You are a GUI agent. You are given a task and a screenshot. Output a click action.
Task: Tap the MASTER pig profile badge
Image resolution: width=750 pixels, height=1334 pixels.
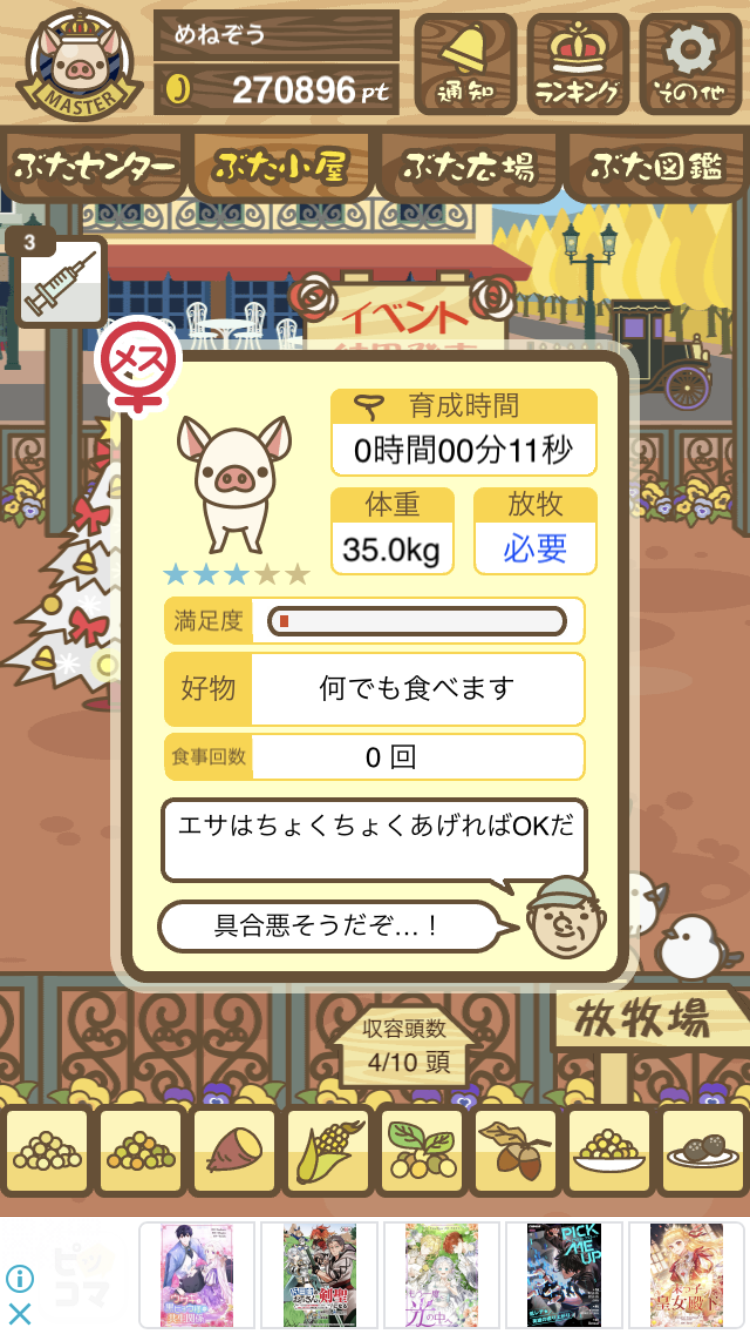[78, 62]
